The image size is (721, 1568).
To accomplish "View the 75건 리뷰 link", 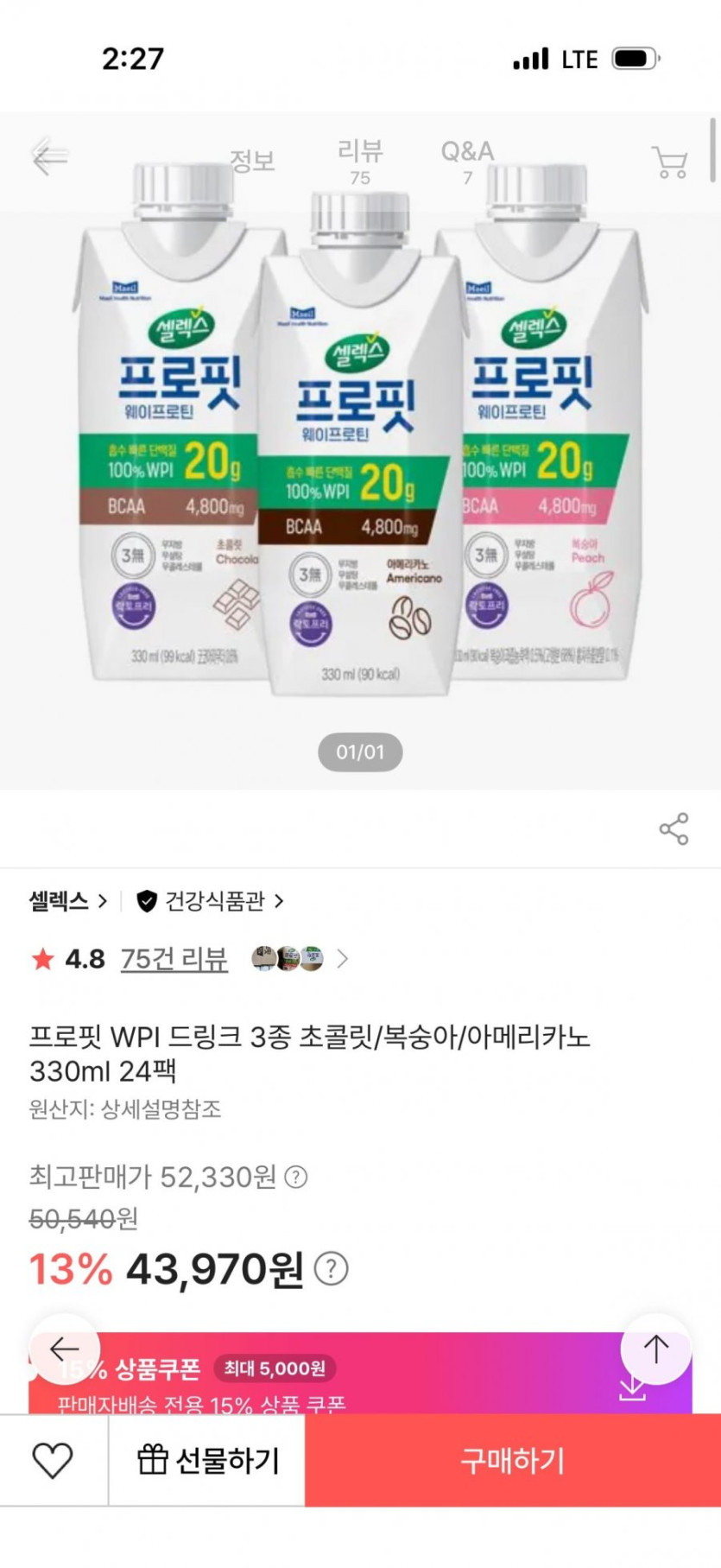I will coord(174,959).
